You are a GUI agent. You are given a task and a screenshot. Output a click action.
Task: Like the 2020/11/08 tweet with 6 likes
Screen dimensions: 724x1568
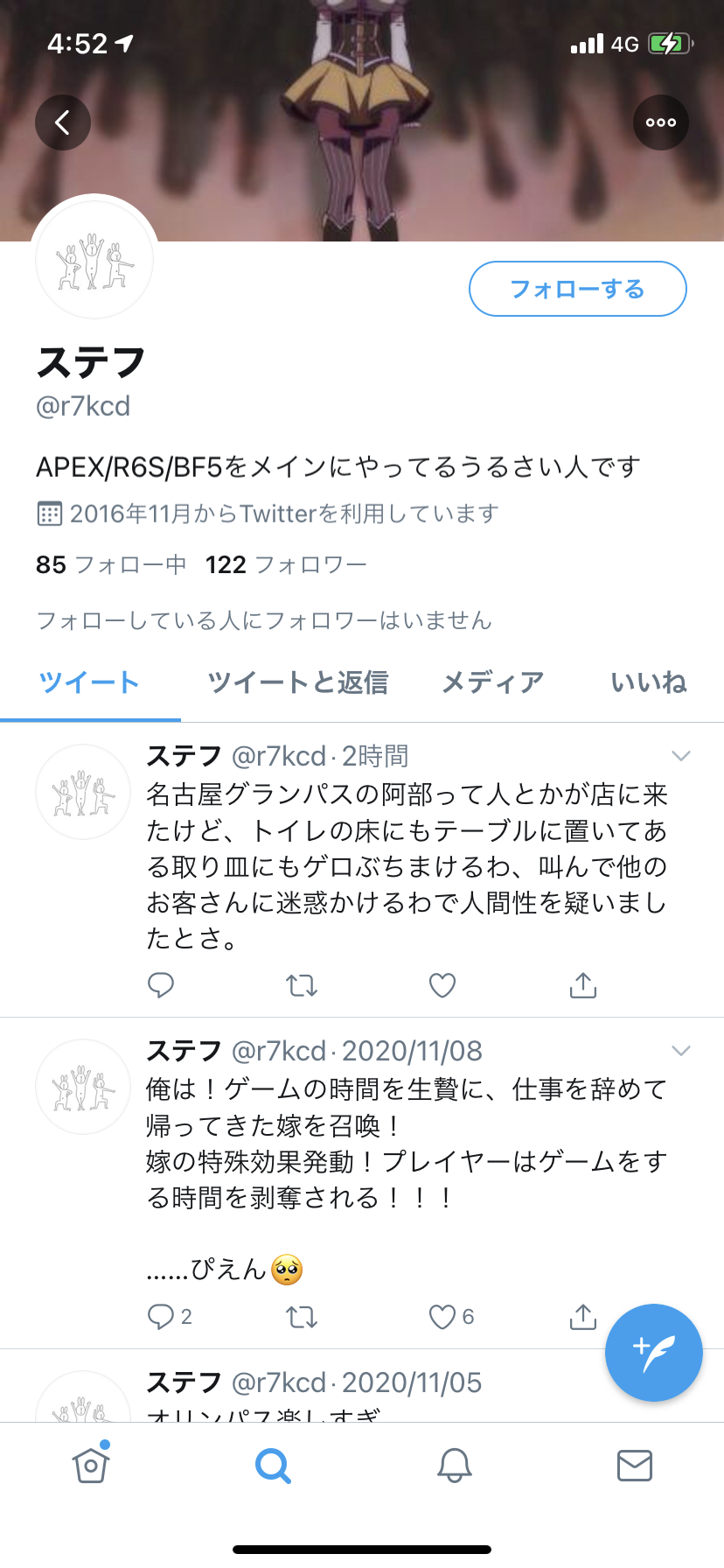[442, 1317]
